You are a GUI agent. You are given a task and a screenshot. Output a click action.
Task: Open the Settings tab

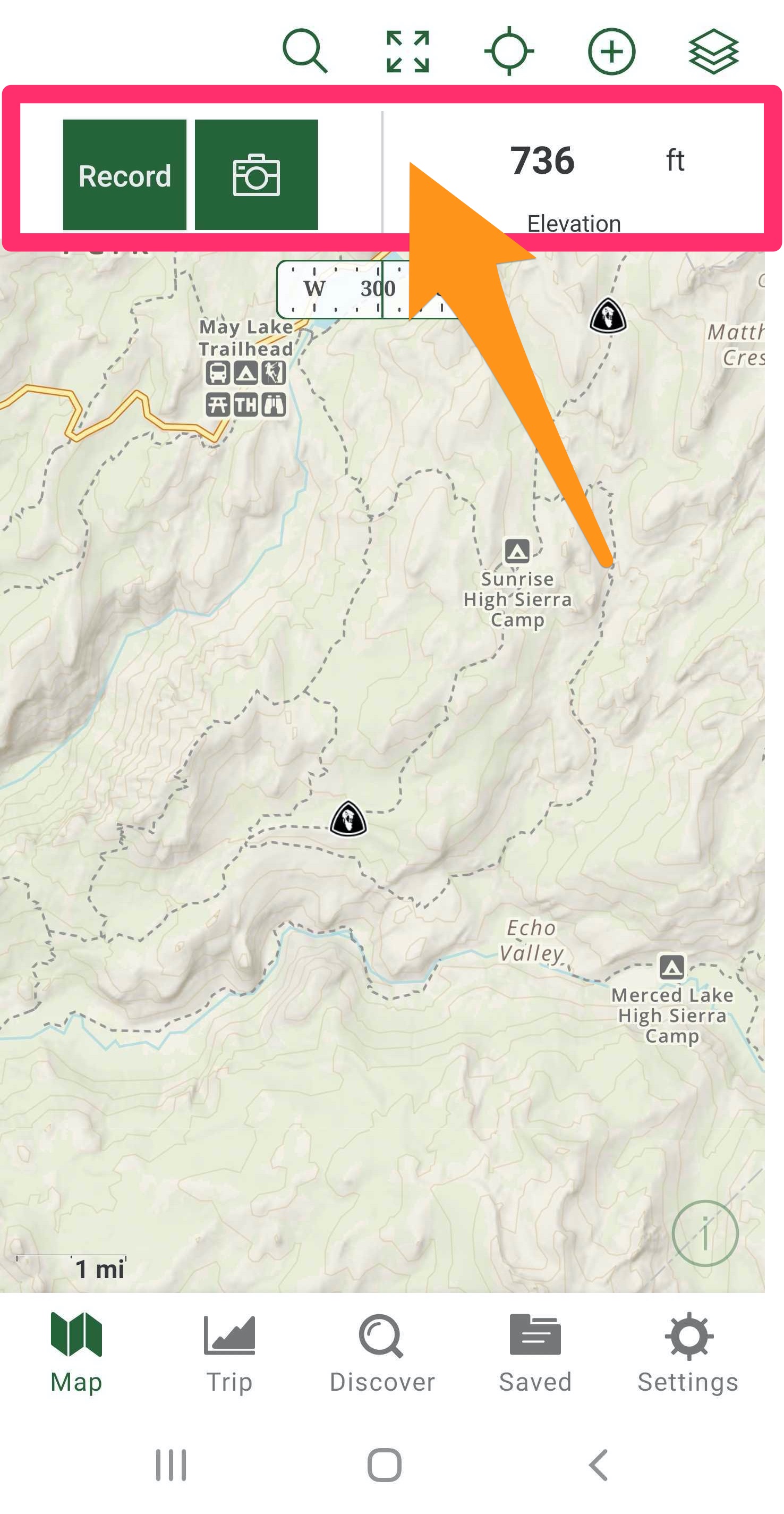[x=688, y=1354]
